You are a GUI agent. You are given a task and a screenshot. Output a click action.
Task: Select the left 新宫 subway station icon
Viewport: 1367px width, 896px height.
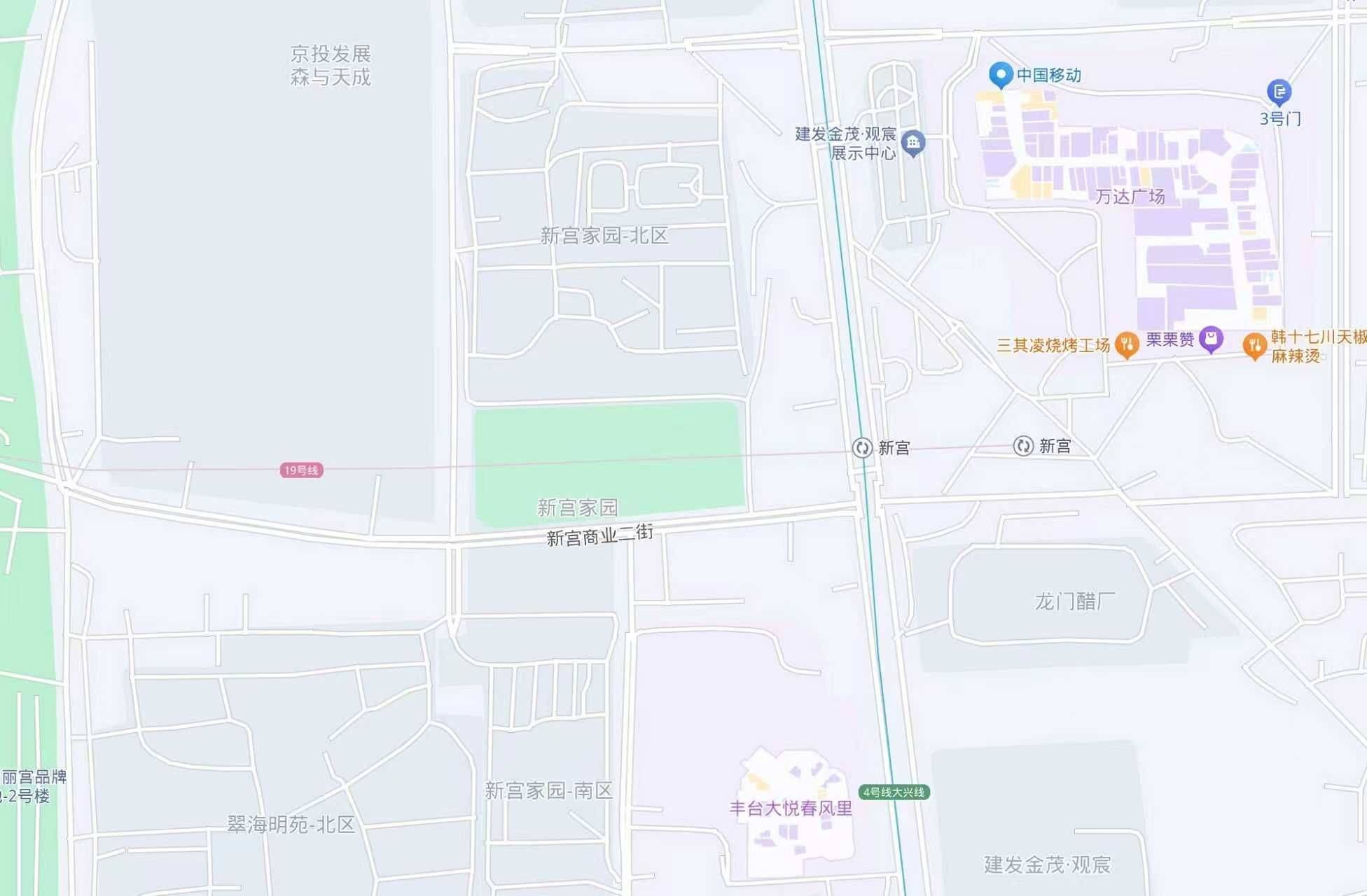coord(862,448)
